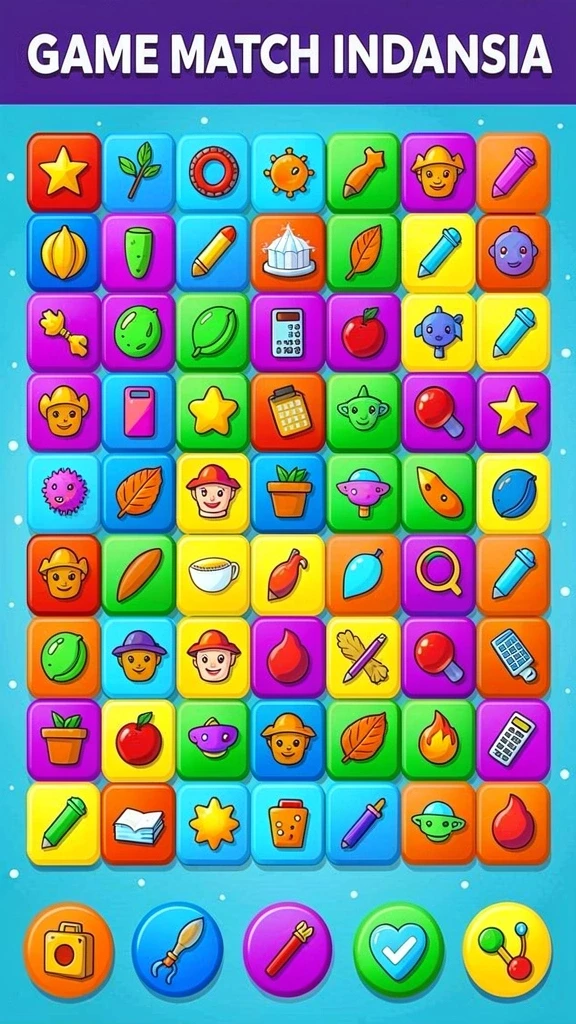Tap the green heart checkmark button

pyautogui.click(x=398, y=950)
